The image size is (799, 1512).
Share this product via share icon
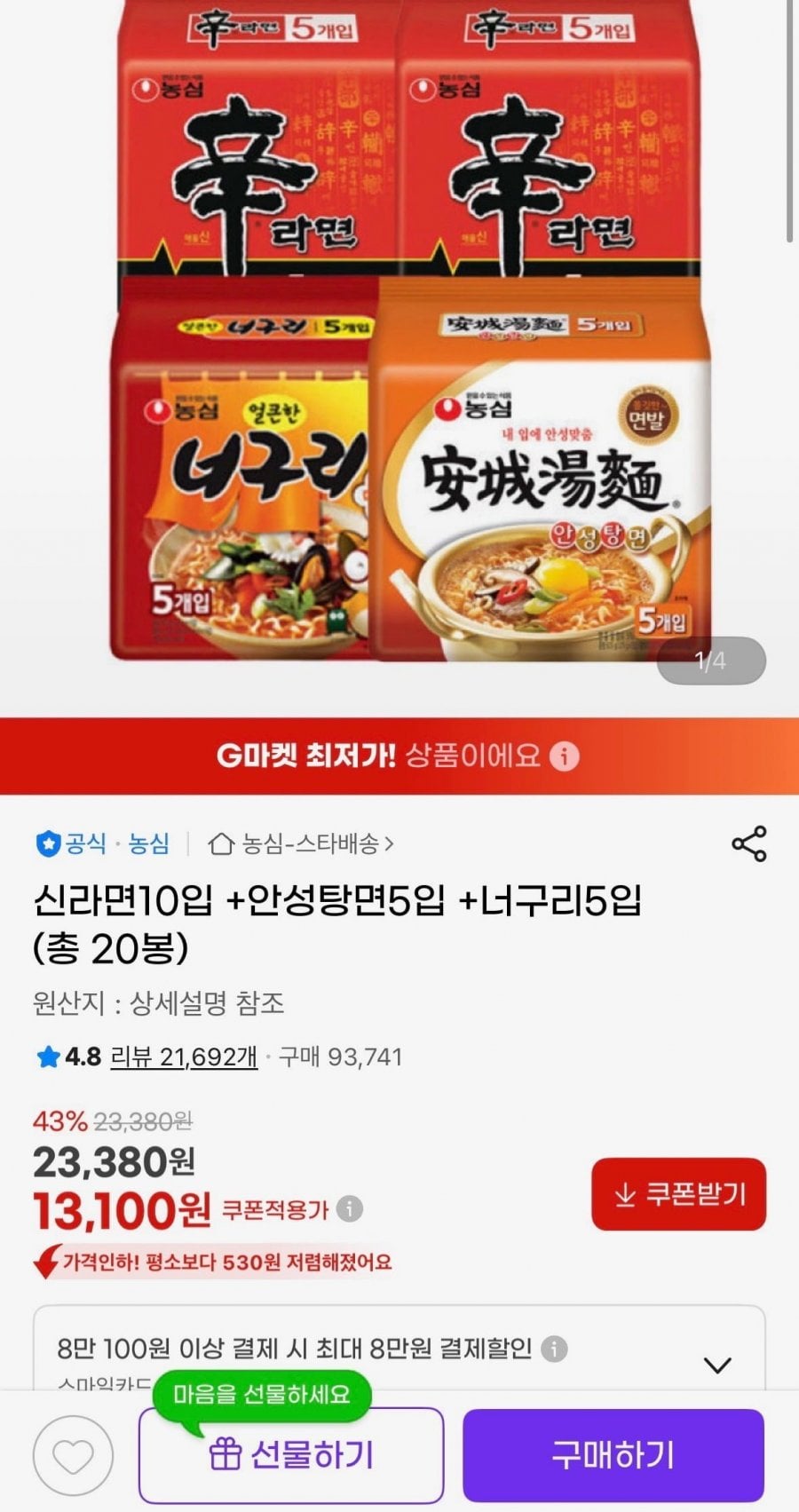[748, 843]
